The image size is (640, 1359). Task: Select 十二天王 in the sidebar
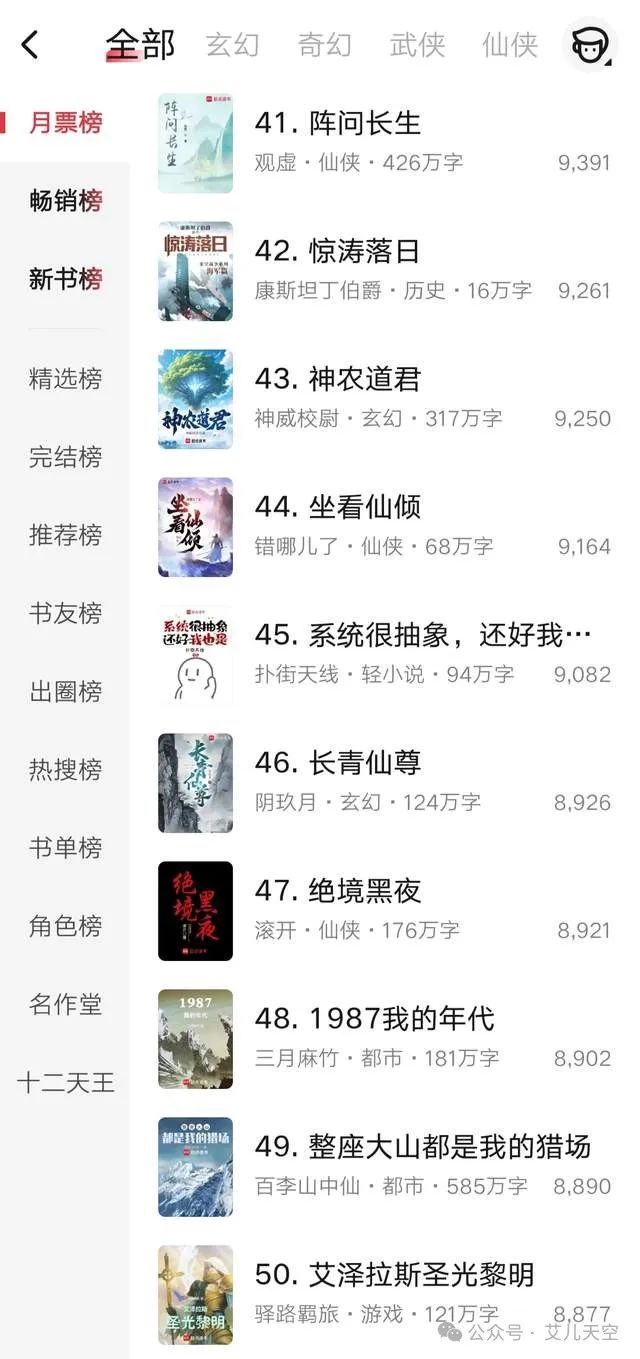(x=65, y=1082)
